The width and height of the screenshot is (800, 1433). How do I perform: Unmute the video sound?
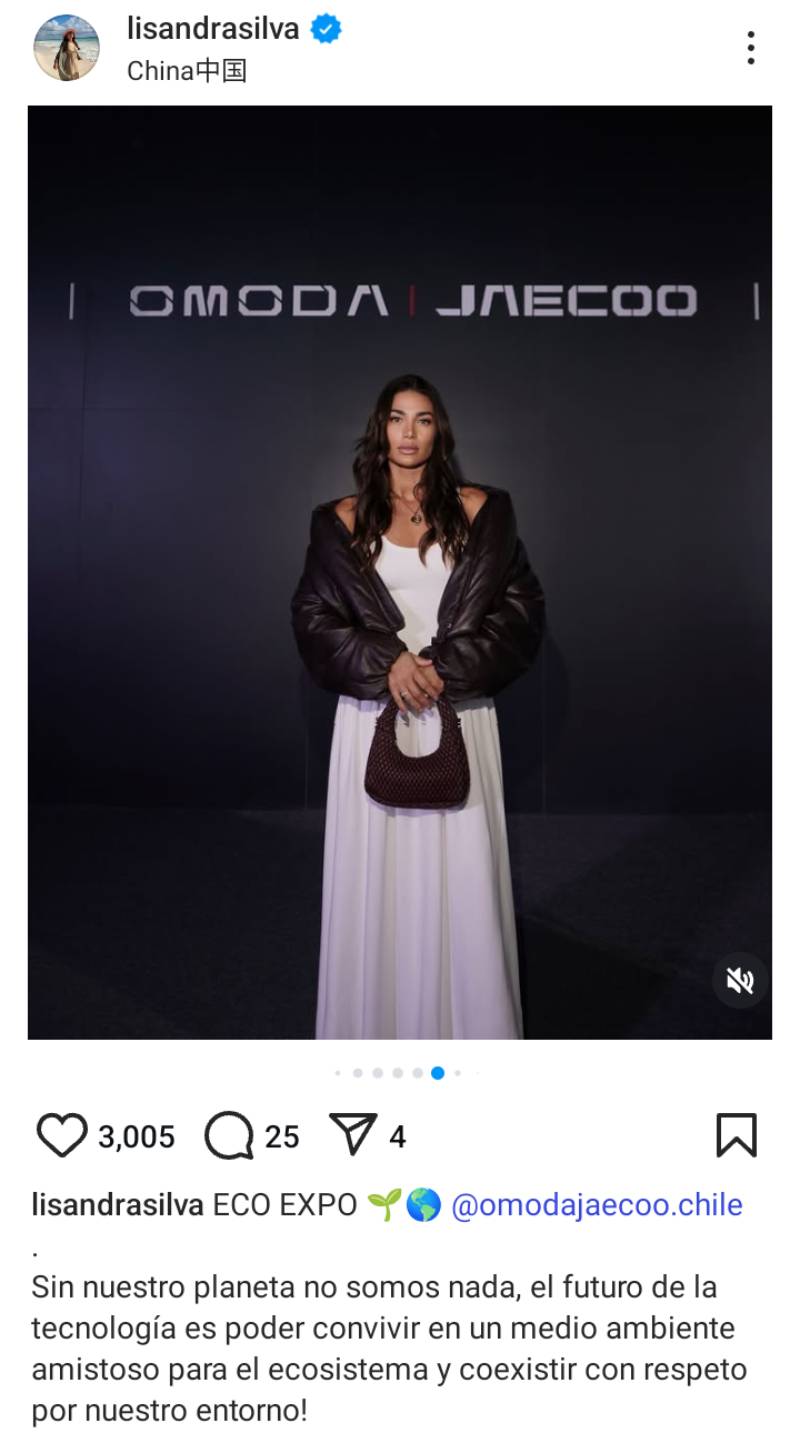pyautogui.click(x=740, y=981)
